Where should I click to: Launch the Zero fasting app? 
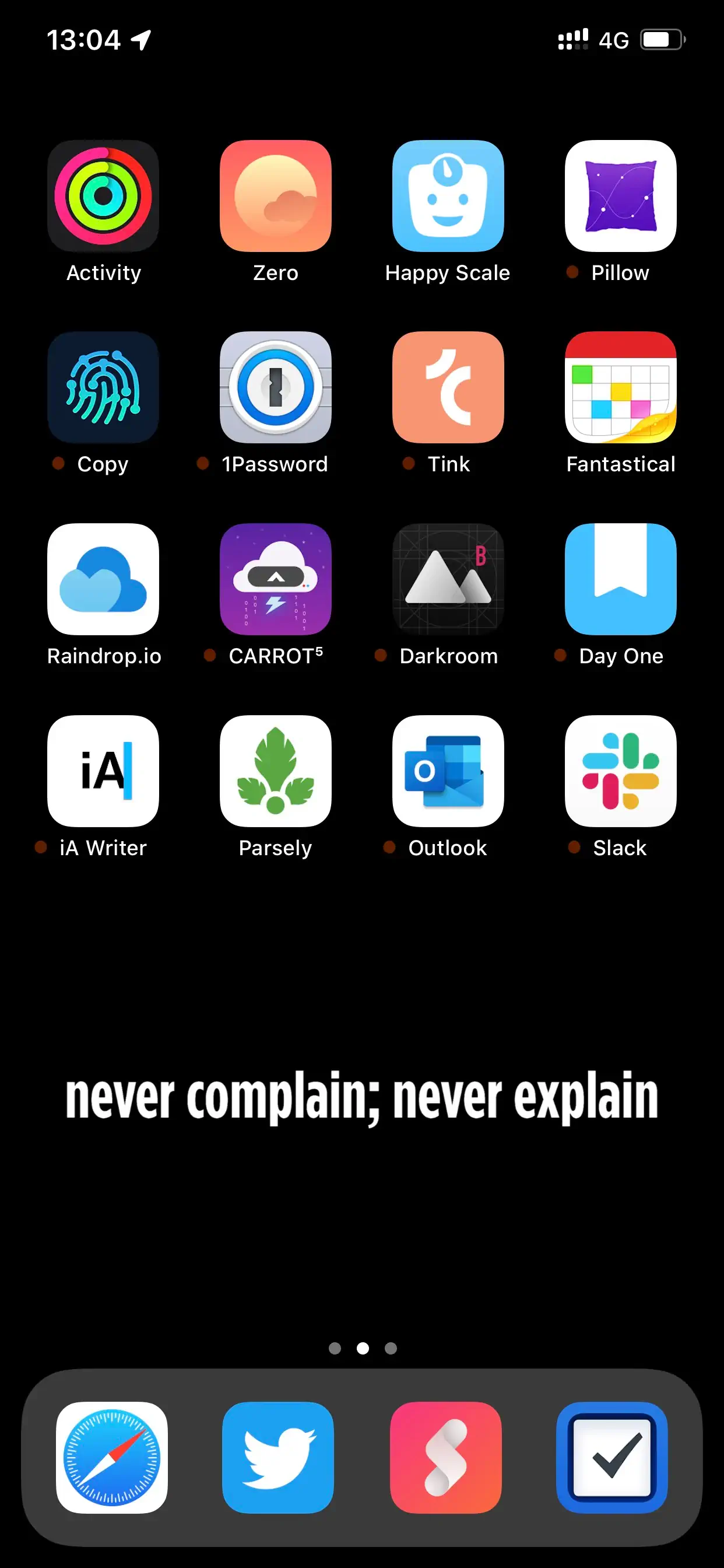pos(276,196)
